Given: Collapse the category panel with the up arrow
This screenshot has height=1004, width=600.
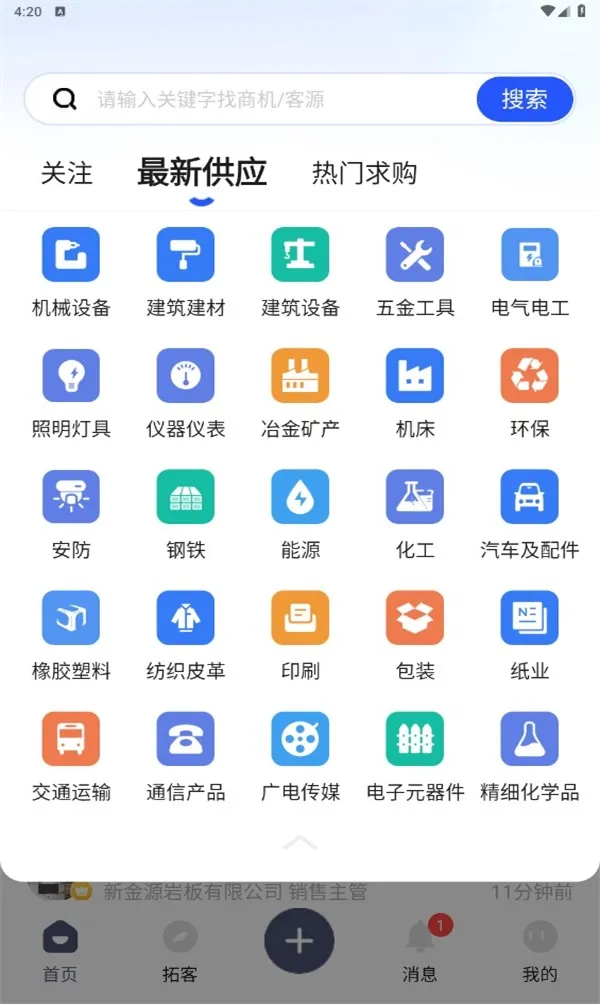Looking at the screenshot, I should (x=300, y=843).
